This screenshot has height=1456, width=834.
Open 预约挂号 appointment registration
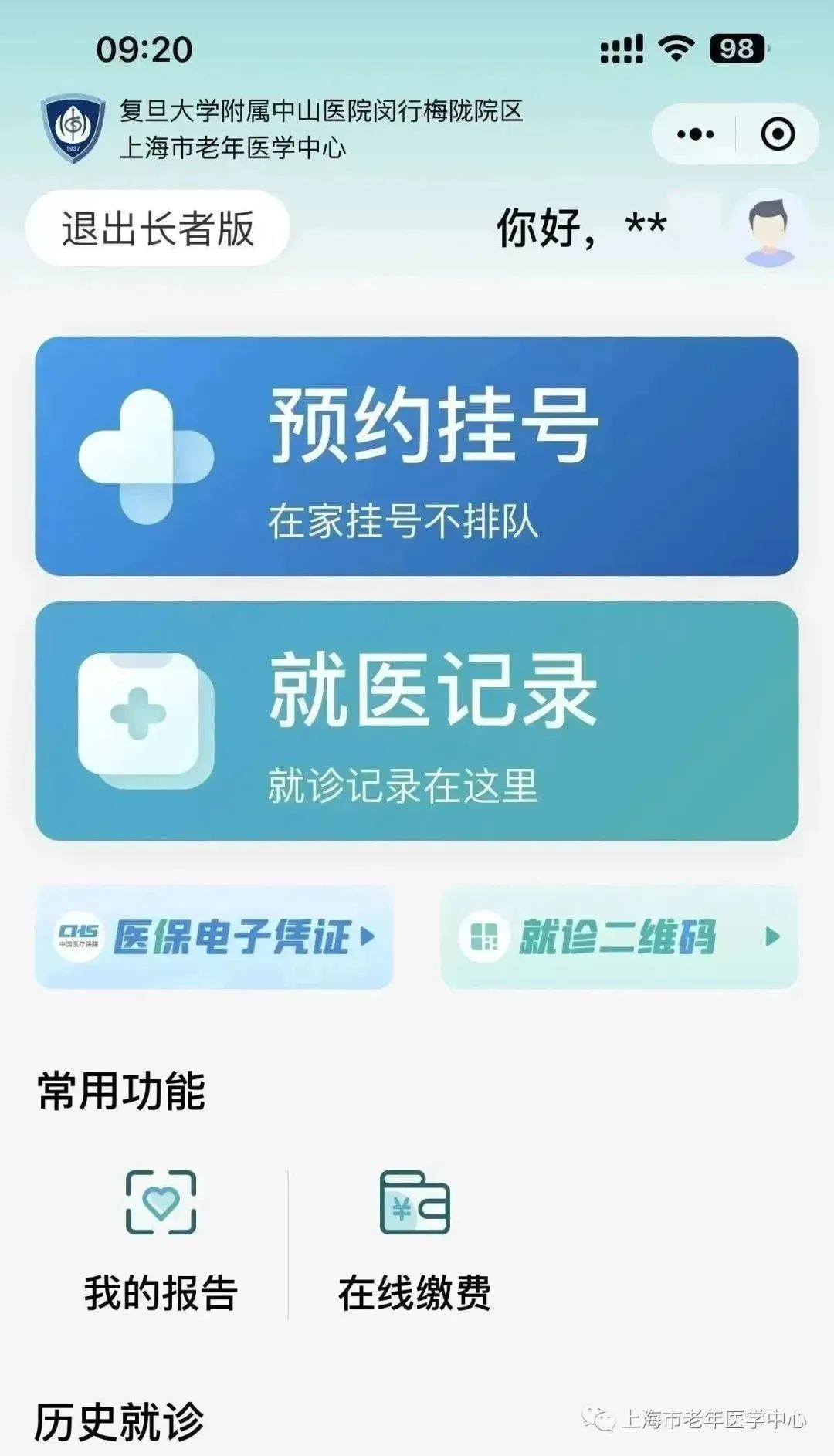click(x=417, y=456)
